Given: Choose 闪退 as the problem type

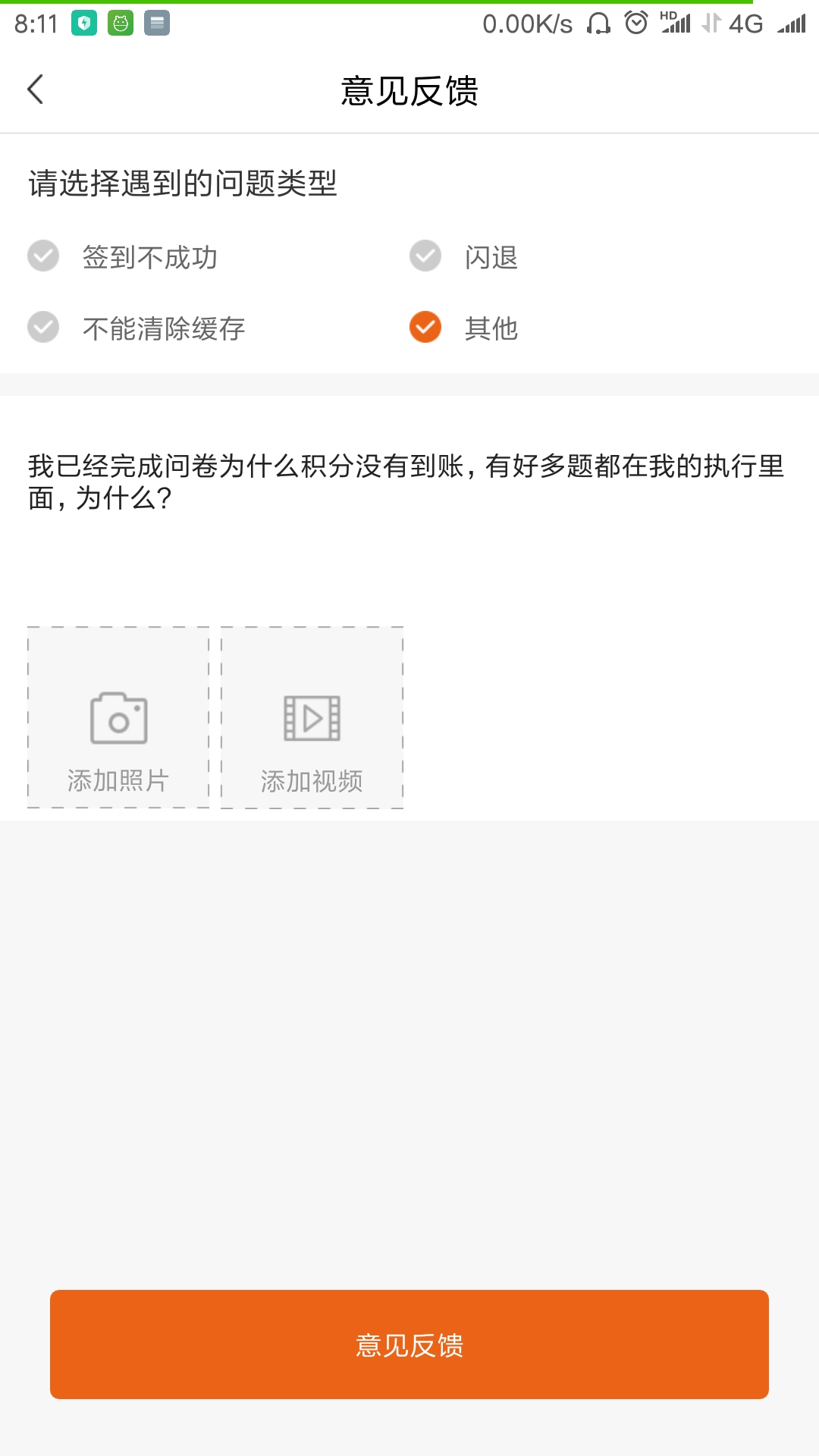Looking at the screenshot, I should point(426,256).
